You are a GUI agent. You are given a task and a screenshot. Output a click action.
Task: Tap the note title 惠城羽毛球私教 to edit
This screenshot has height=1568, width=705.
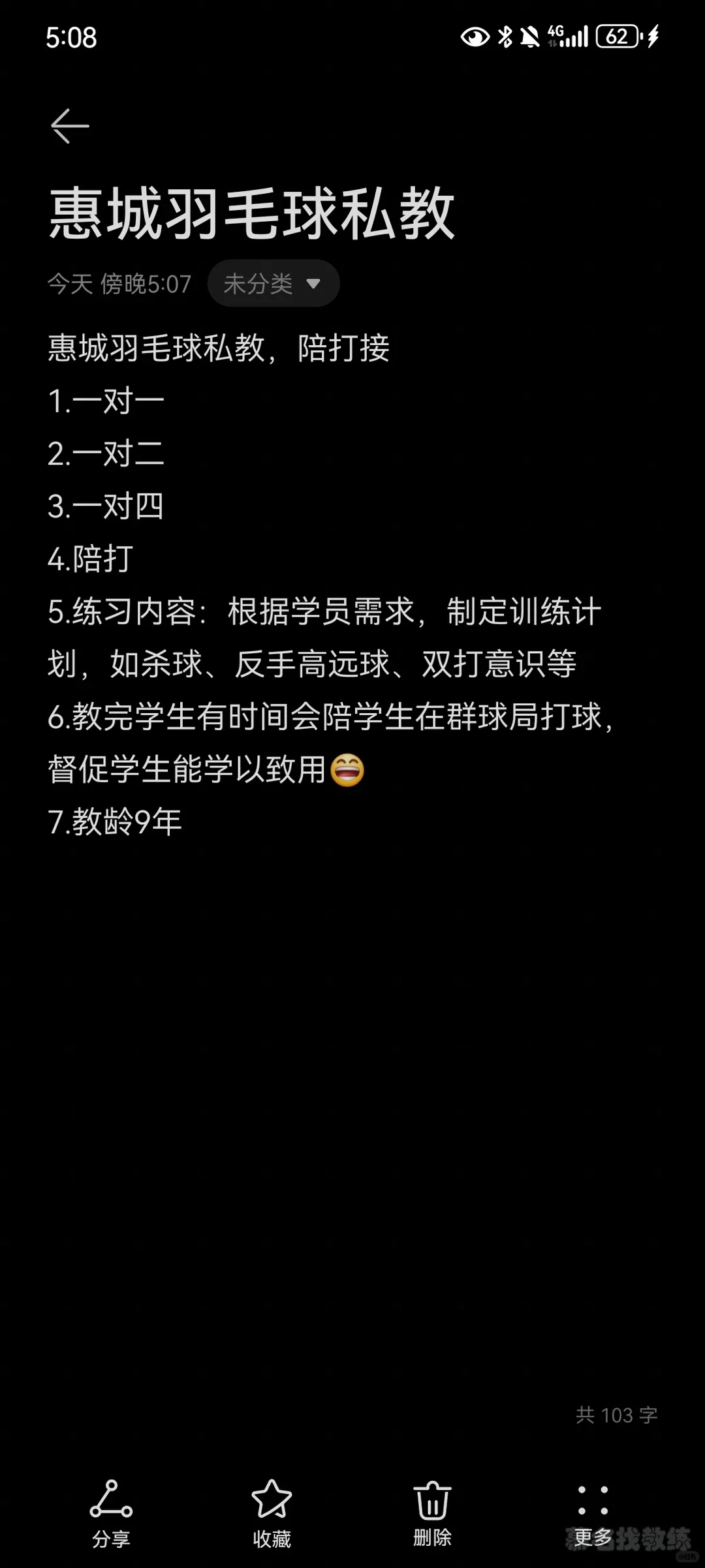coord(251,214)
